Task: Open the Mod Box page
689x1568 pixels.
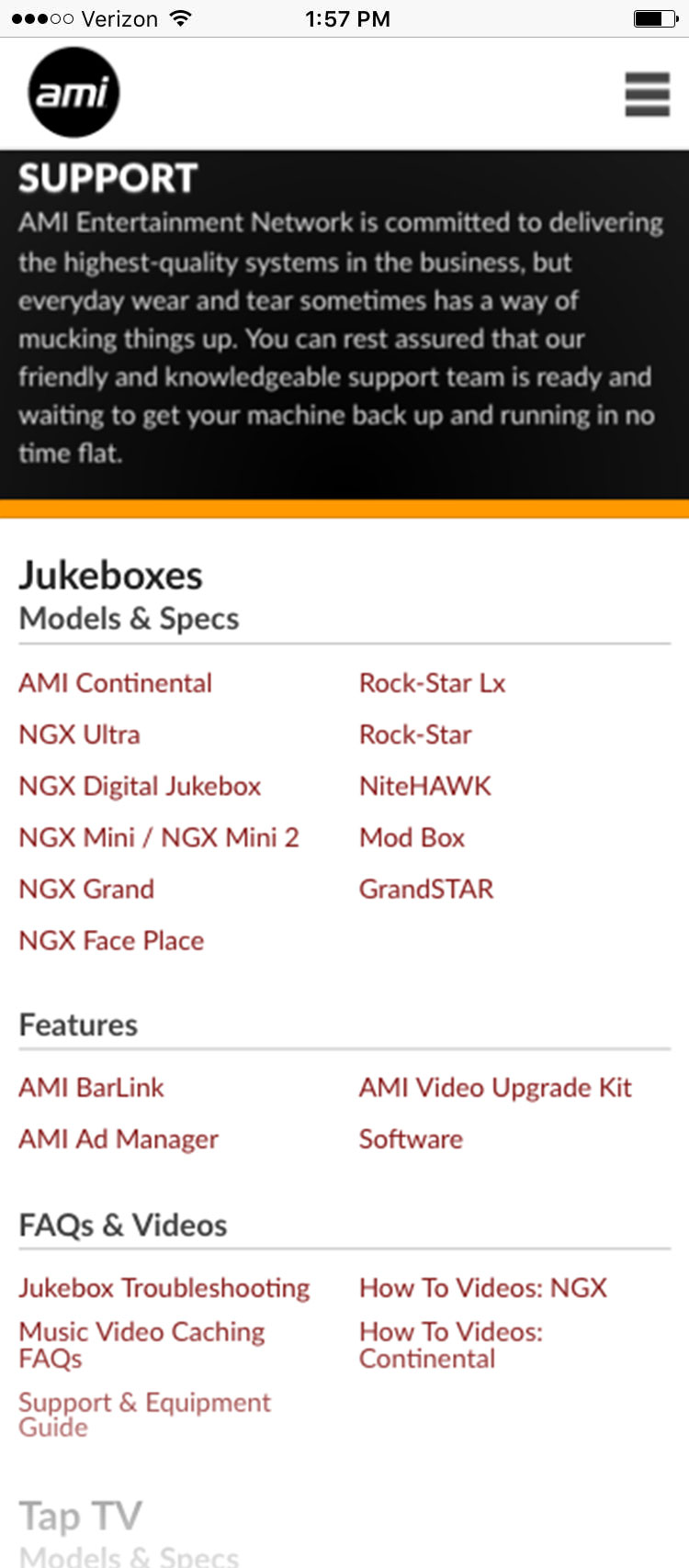Action: [412, 837]
